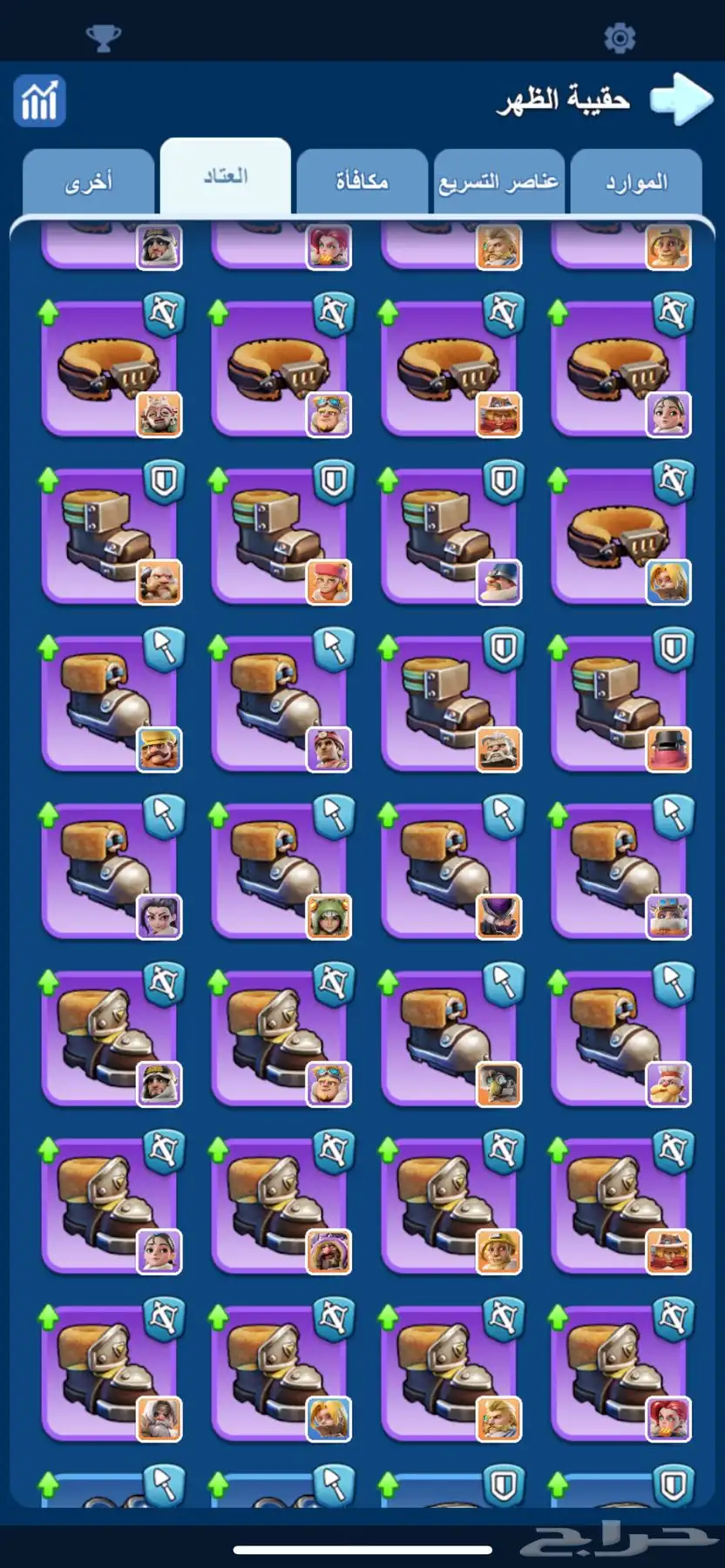Image resolution: width=725 pixels, height=1568 pixels.
Task: Switch to the عناصر التسريع tab
Action: (x=498, y=182)
